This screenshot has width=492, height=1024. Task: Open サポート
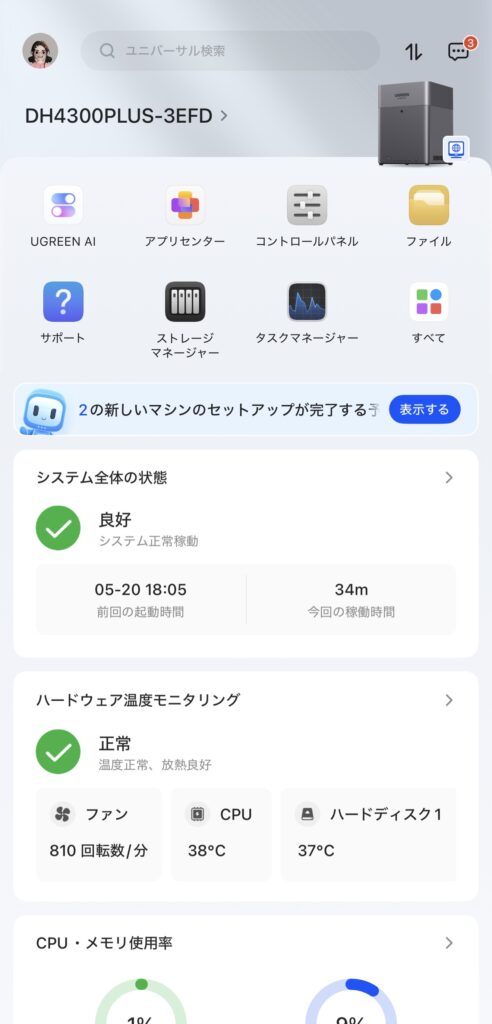tap(63, 313)
